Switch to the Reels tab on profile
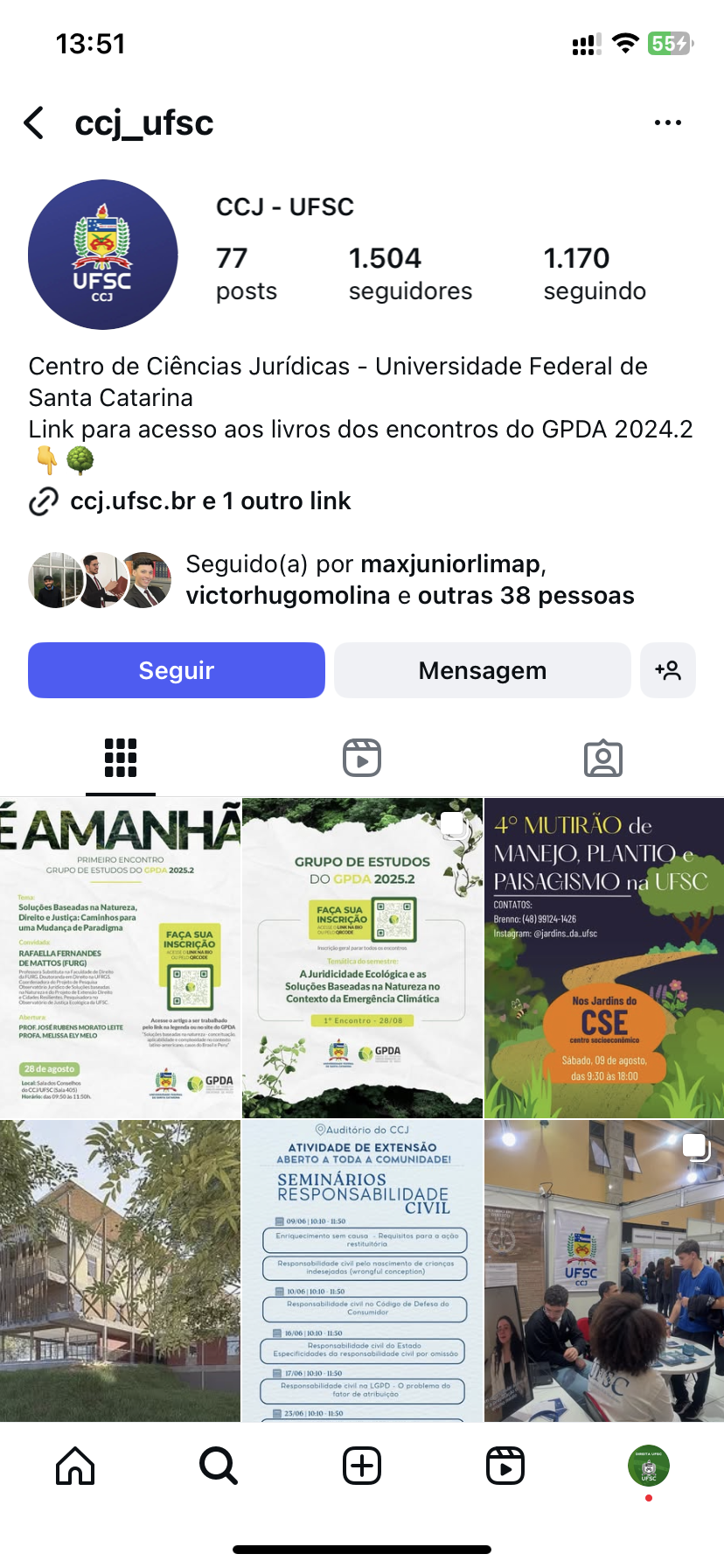 (362, 758)
